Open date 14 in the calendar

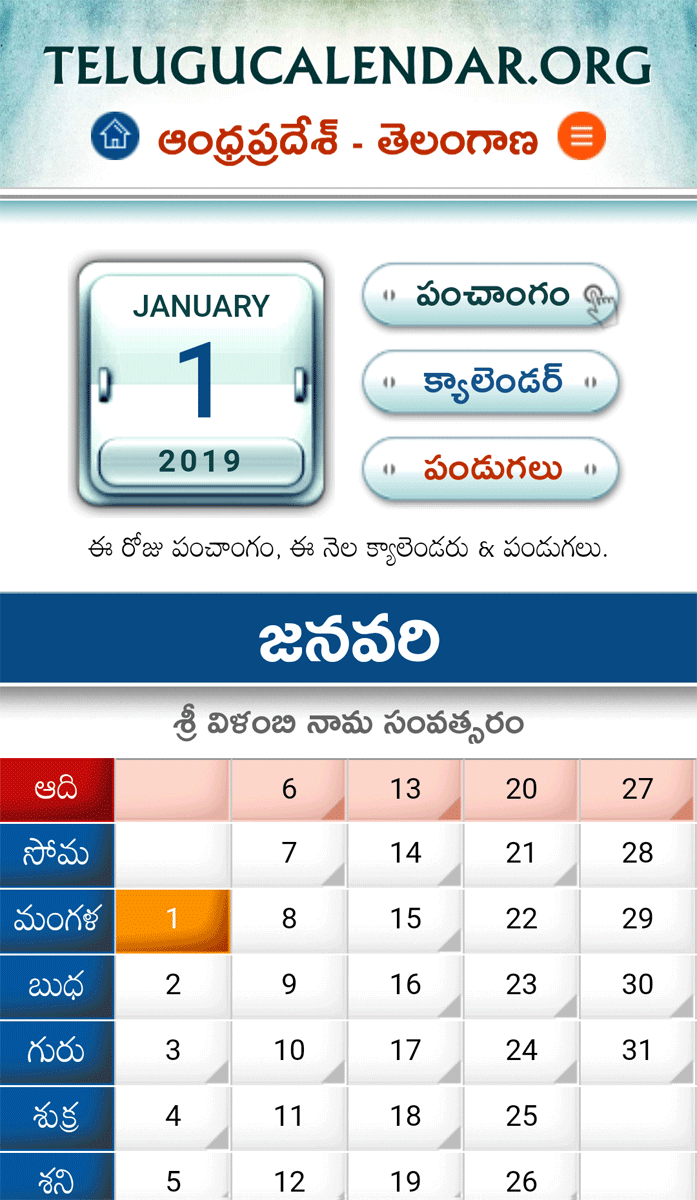[405, 854]
